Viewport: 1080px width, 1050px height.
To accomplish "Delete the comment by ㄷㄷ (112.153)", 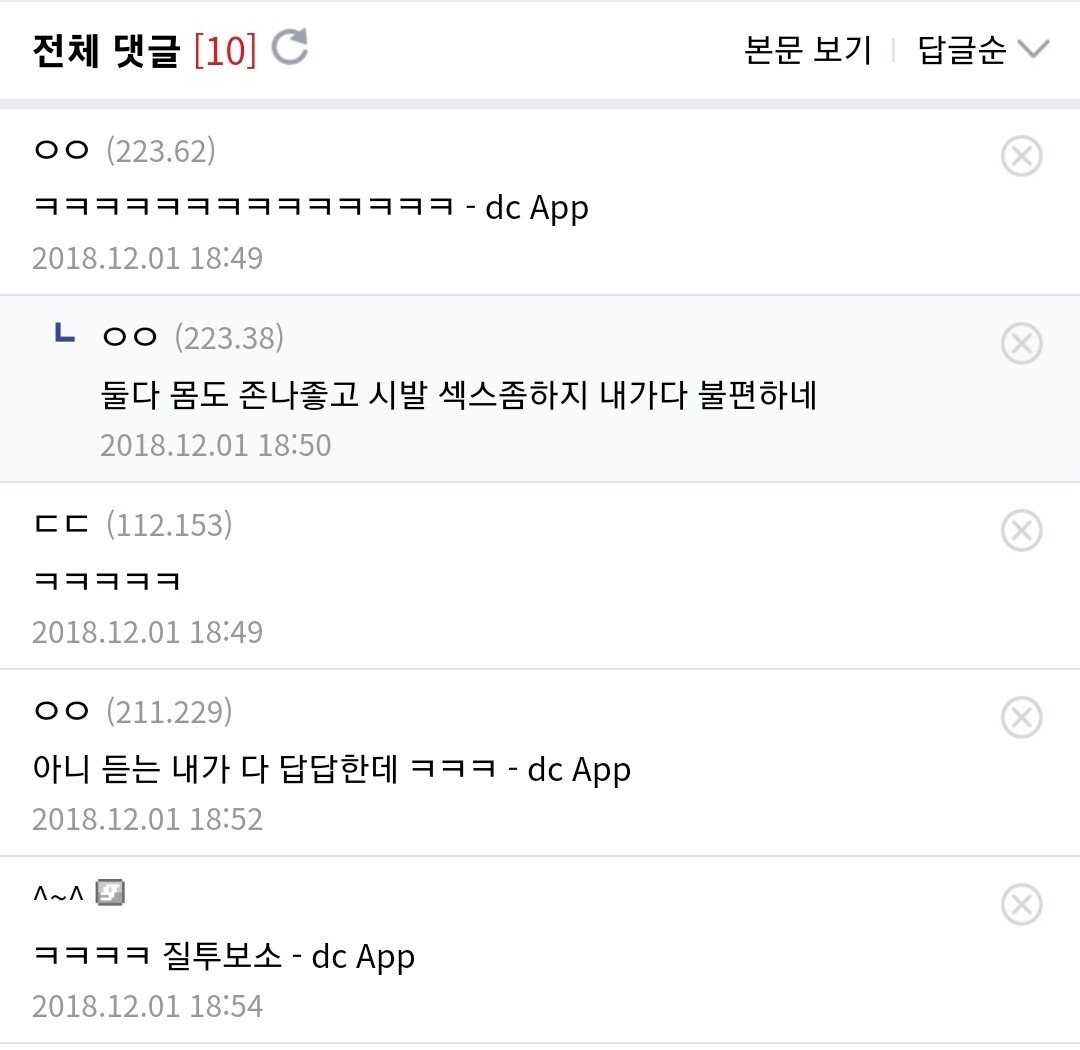I will [1021, 531].
